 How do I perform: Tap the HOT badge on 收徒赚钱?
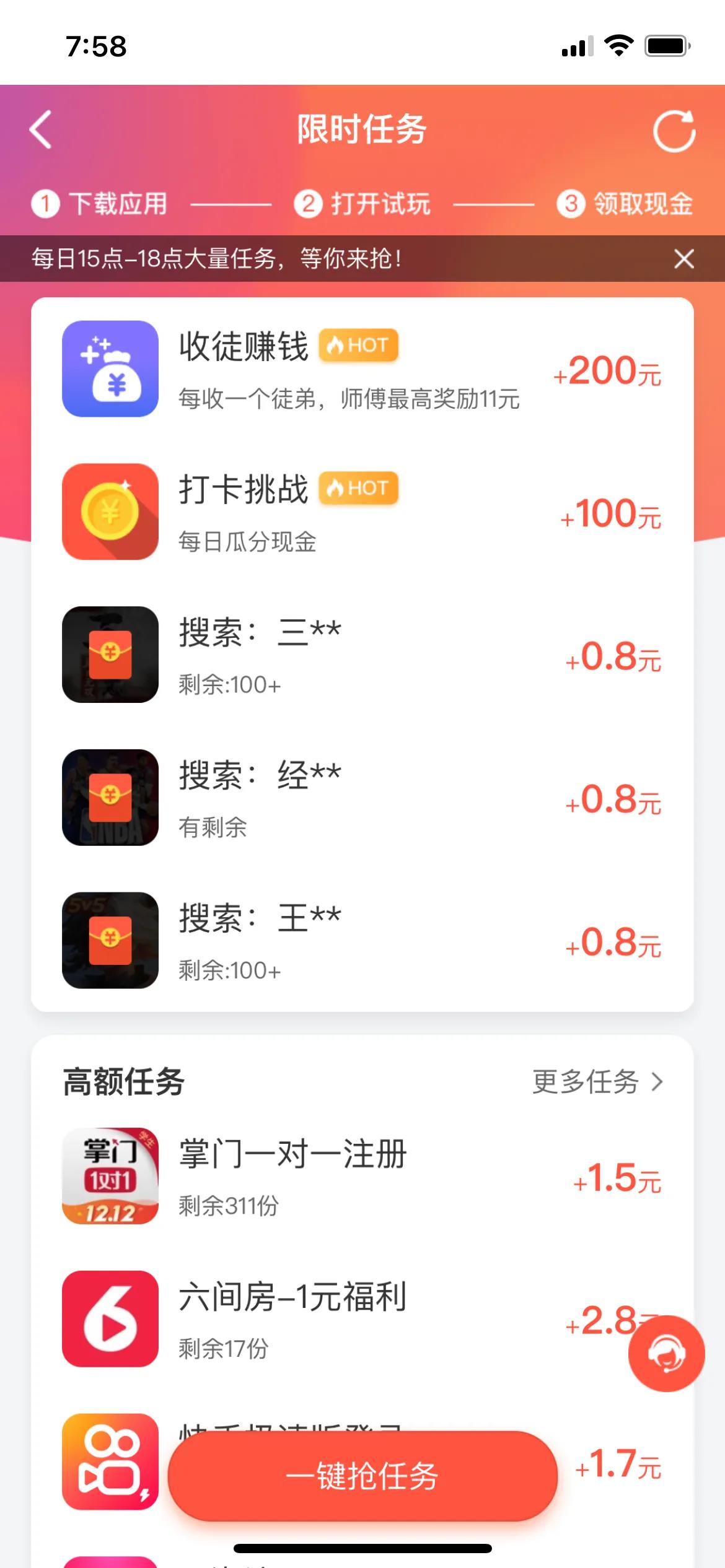point(358,346)
